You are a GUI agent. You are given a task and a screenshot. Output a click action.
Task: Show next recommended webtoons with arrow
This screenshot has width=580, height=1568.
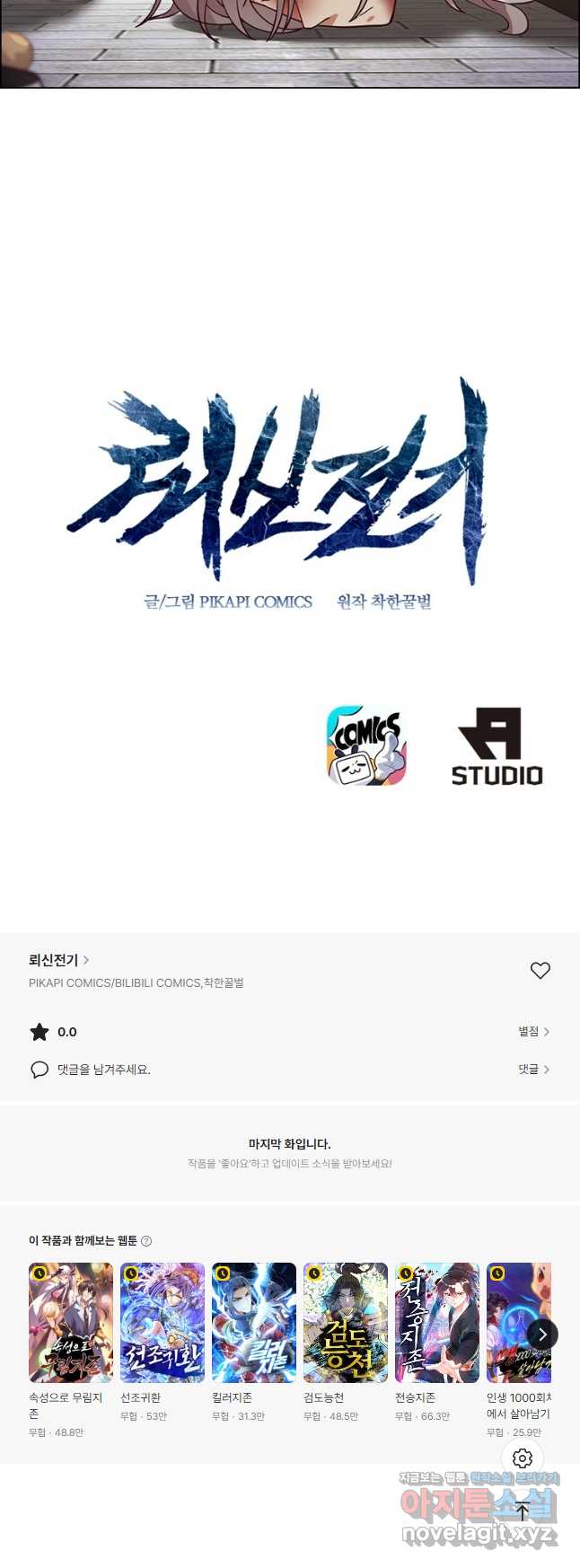pos(542,1335)
